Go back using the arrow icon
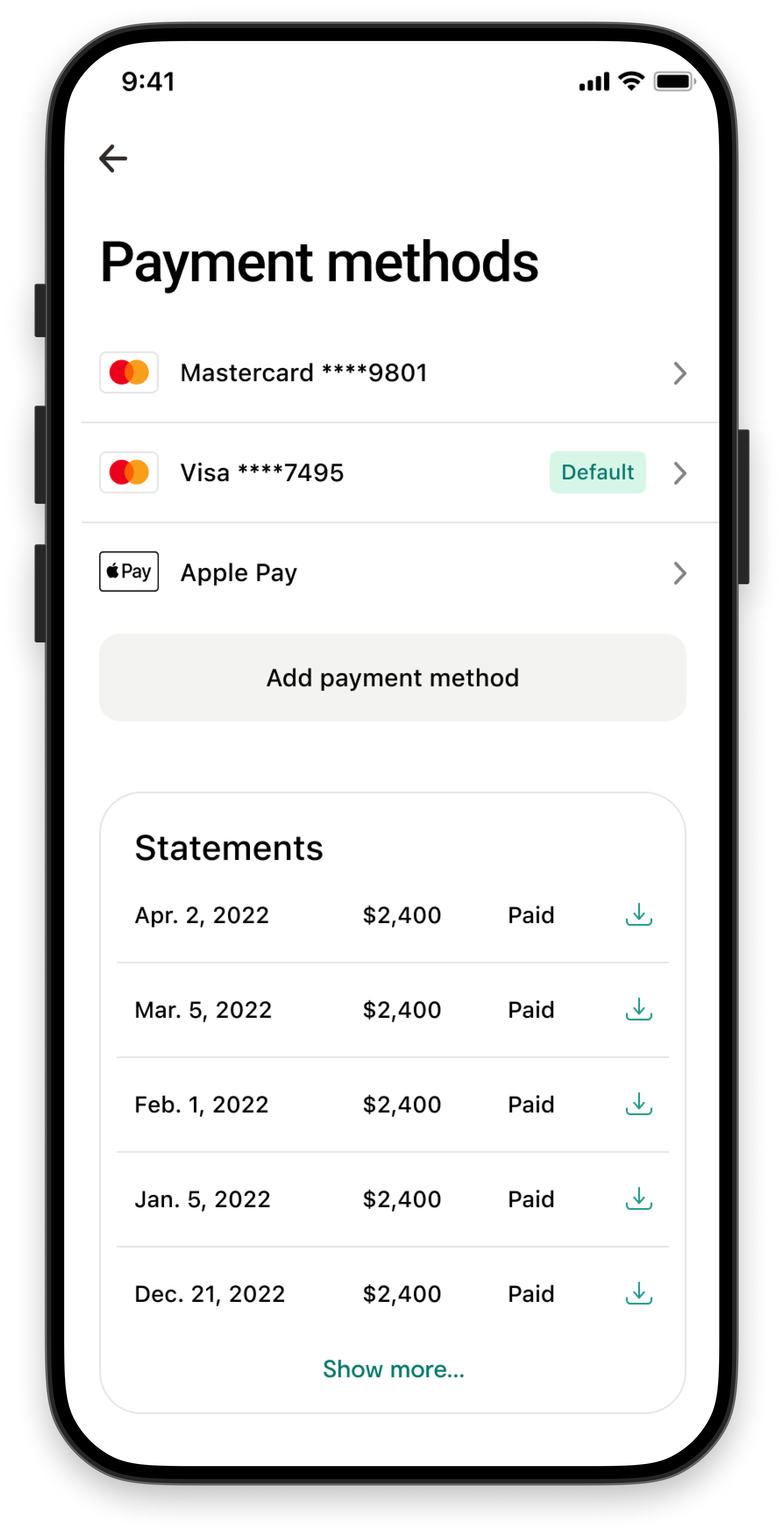Screen dimensions: 784x1533 [x=113, y=158]
